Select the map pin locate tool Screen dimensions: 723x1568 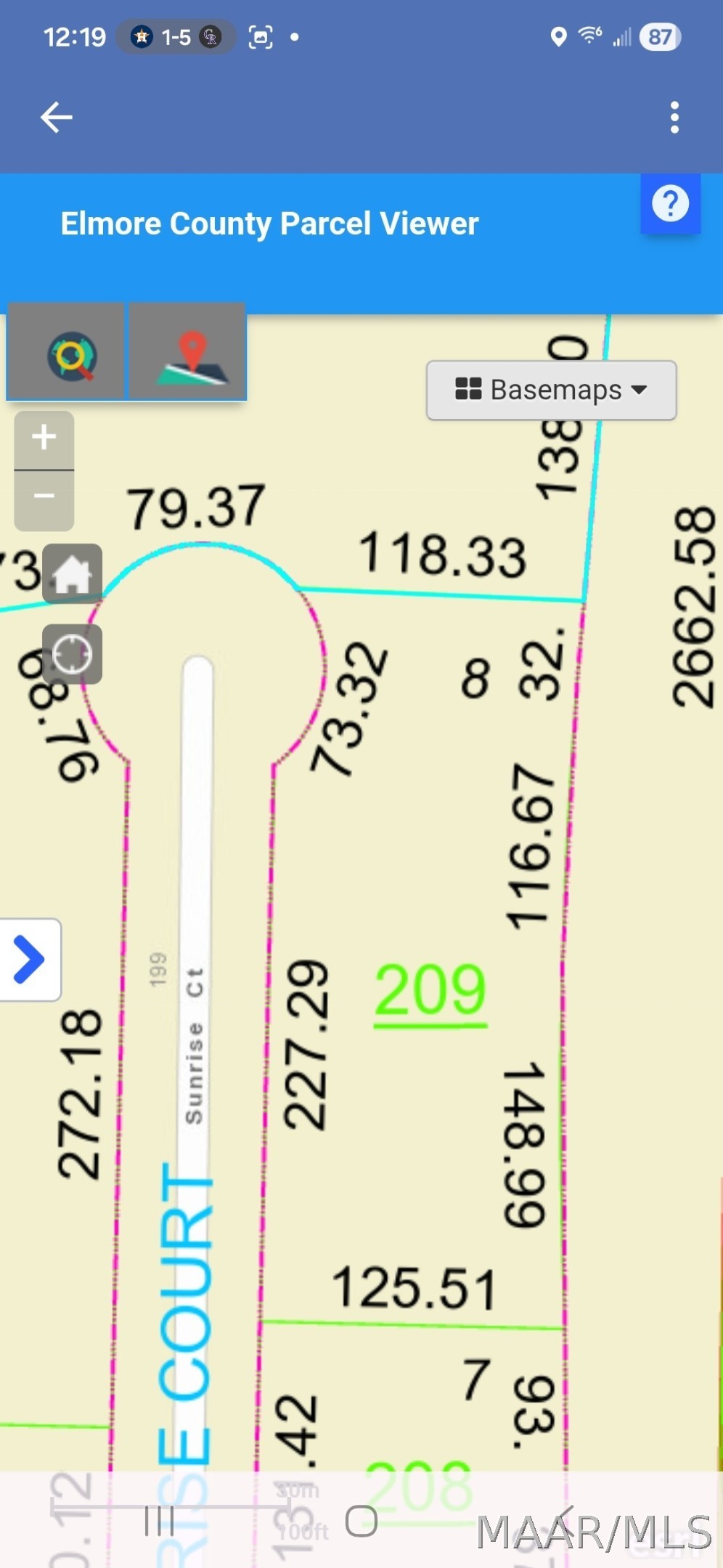tap(189, 354)
